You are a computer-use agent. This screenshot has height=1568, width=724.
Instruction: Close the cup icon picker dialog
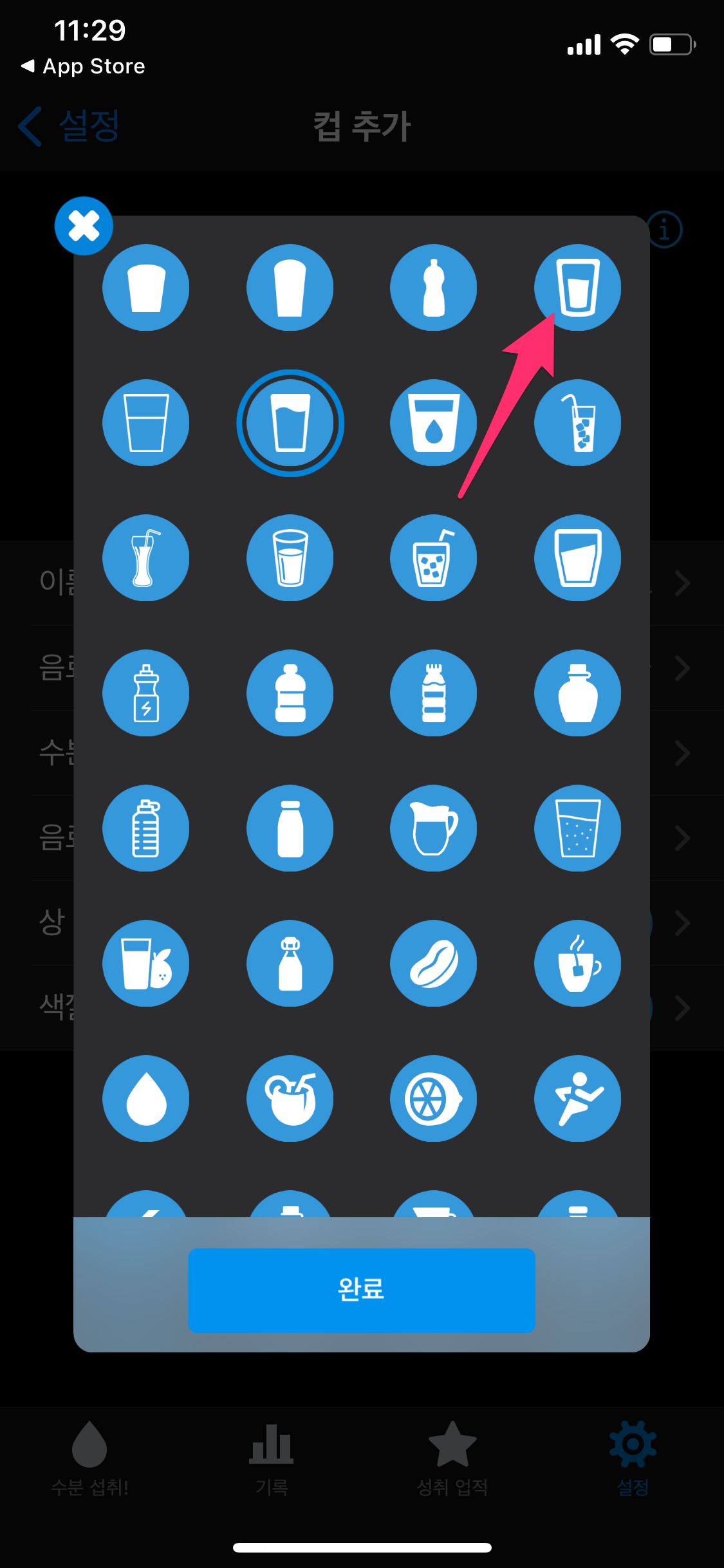pos(84,226)
